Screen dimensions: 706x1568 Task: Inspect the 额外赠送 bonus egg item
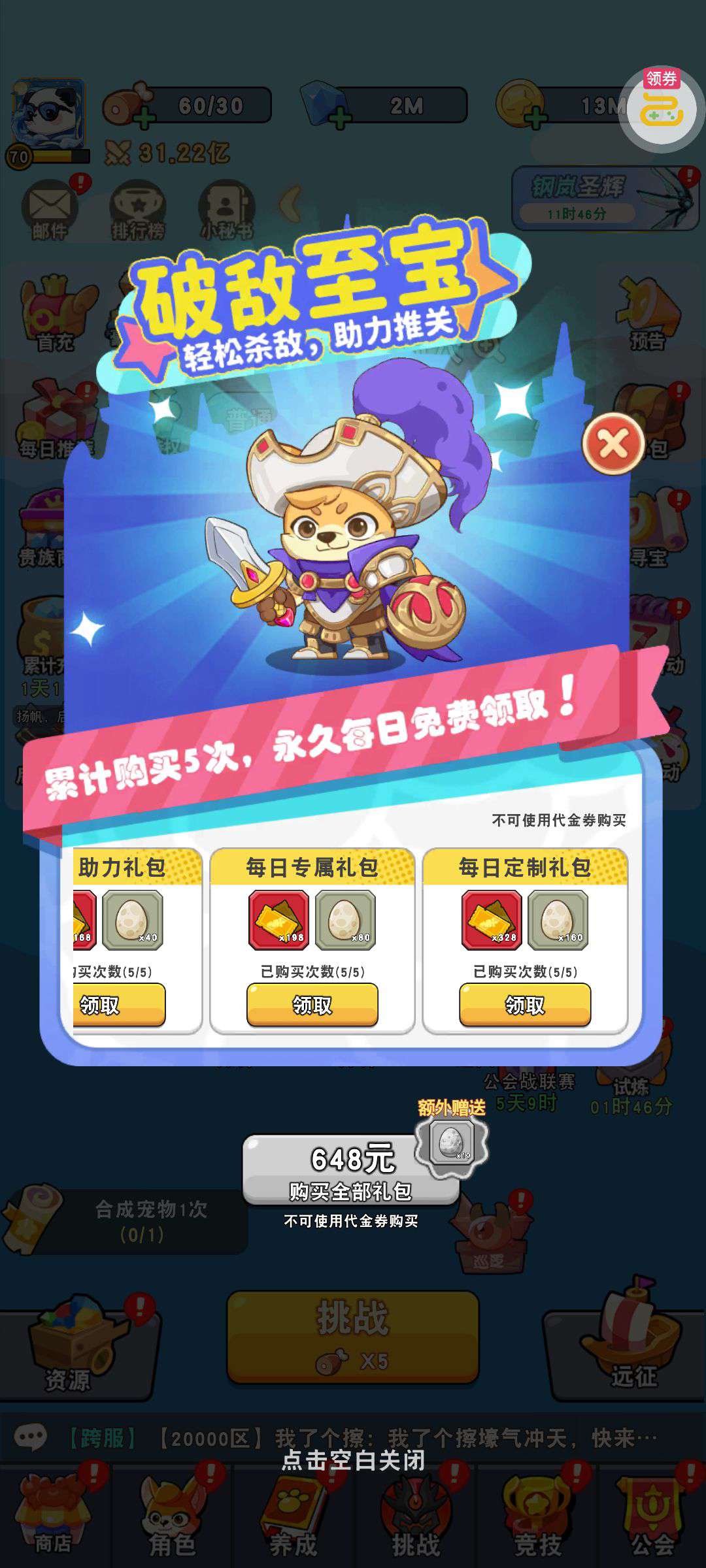pos(452,1142)
